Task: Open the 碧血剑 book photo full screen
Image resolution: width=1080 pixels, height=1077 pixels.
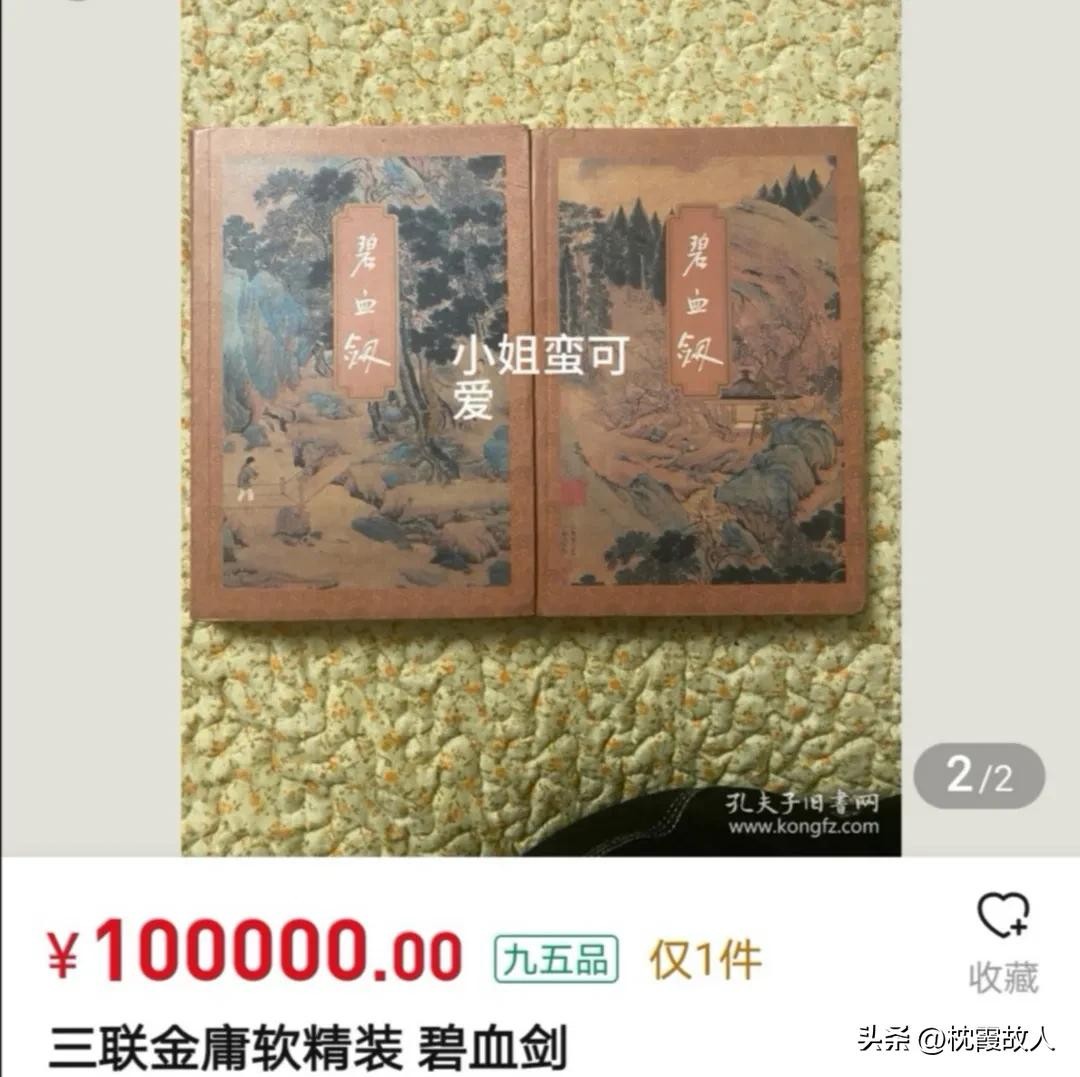Action: 540,420
